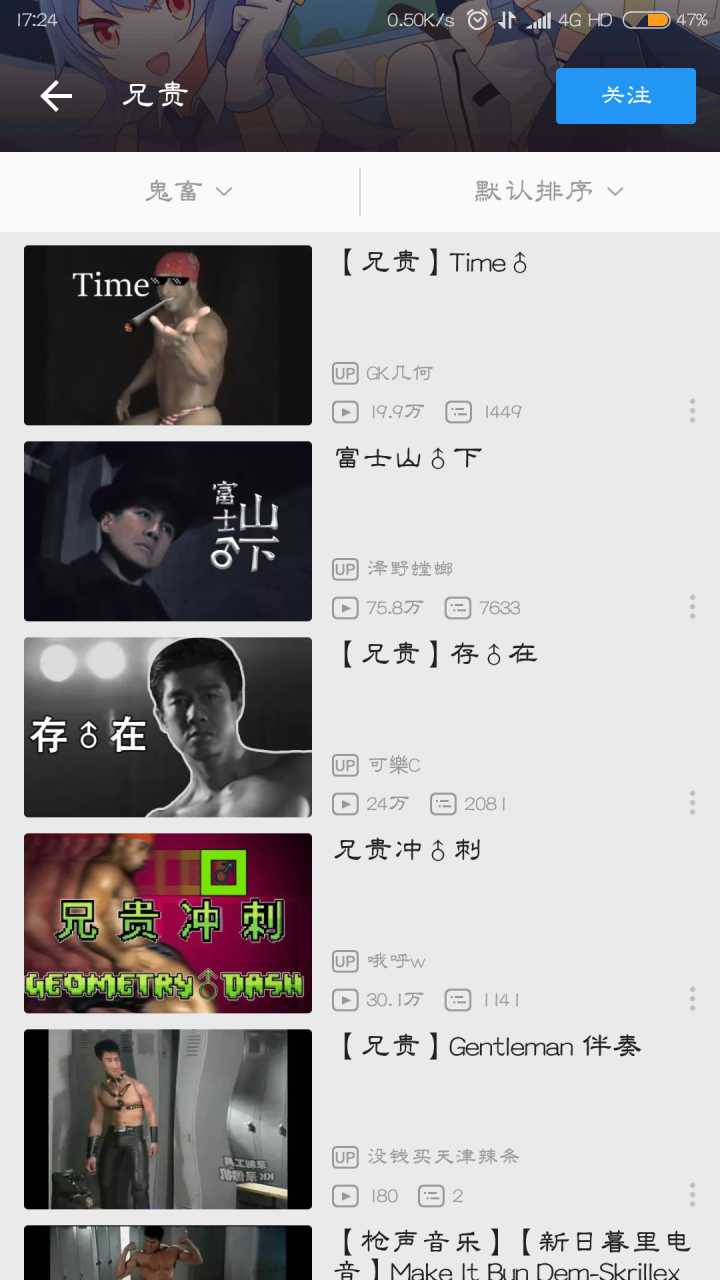The width and height of the screenshot is (720, 1280).
Task: Play the 富士山♂下 video
Action: click(168, 531)
